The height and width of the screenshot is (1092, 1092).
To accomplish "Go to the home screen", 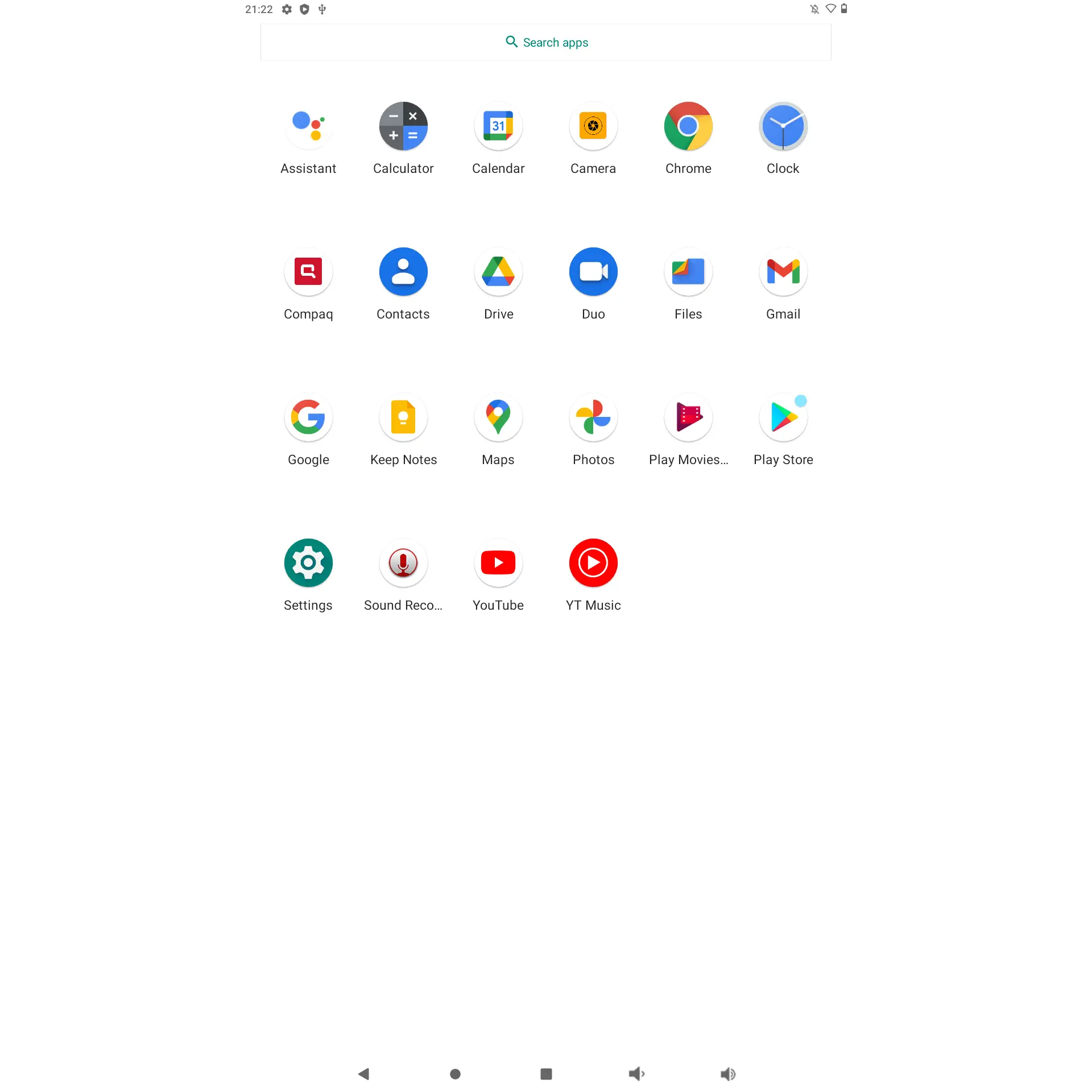I will tap(455, 1074).
